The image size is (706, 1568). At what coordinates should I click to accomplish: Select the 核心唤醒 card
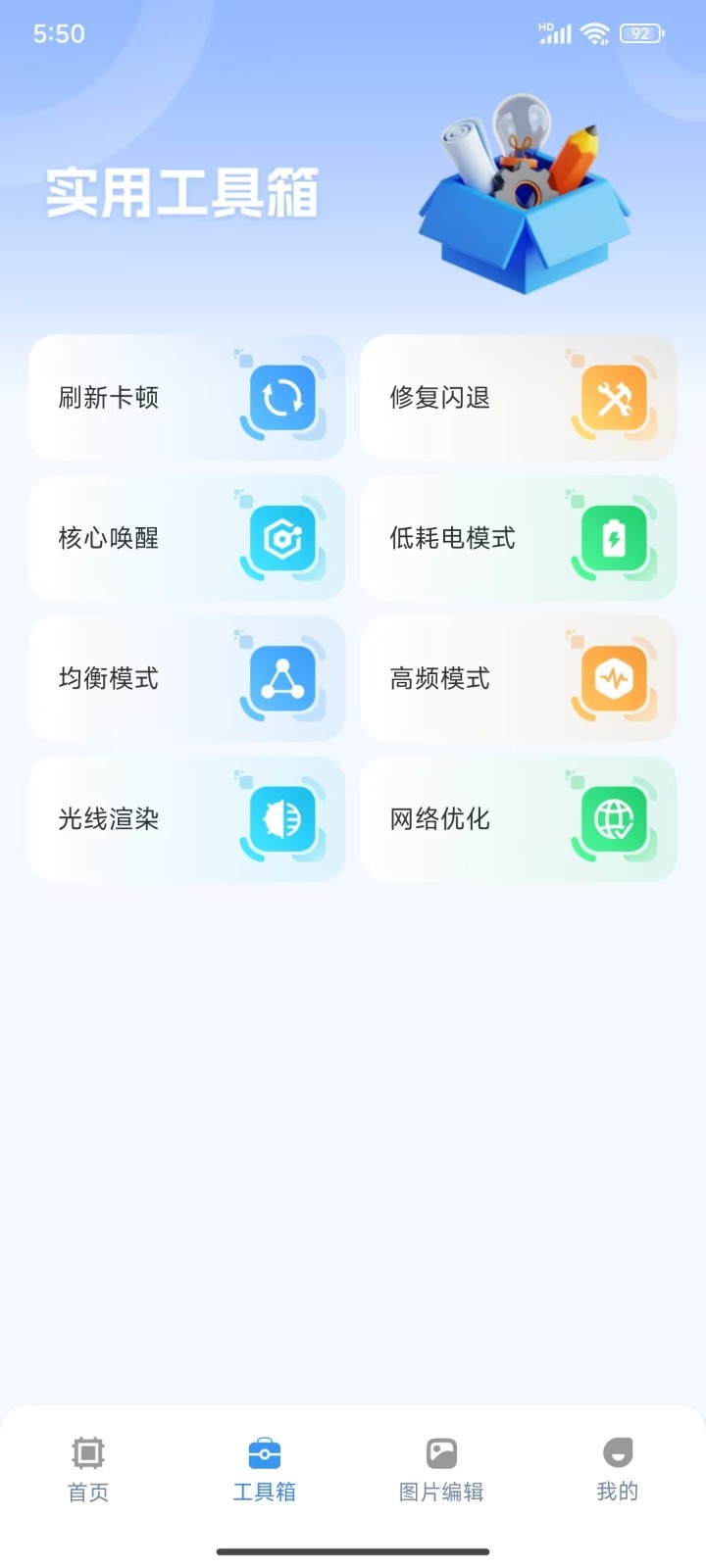coord(186,538)
